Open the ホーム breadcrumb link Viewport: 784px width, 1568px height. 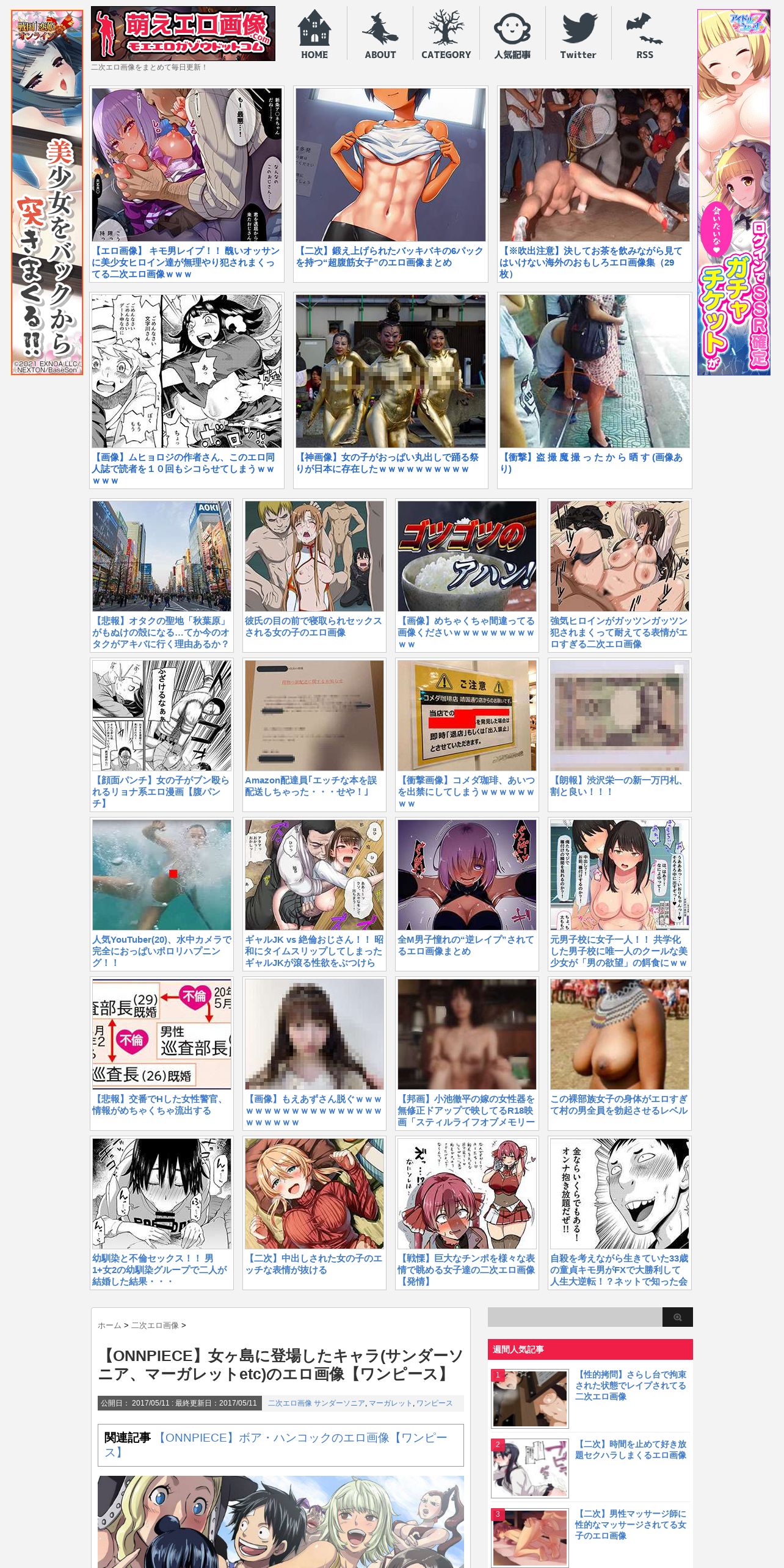(109, 1325)
